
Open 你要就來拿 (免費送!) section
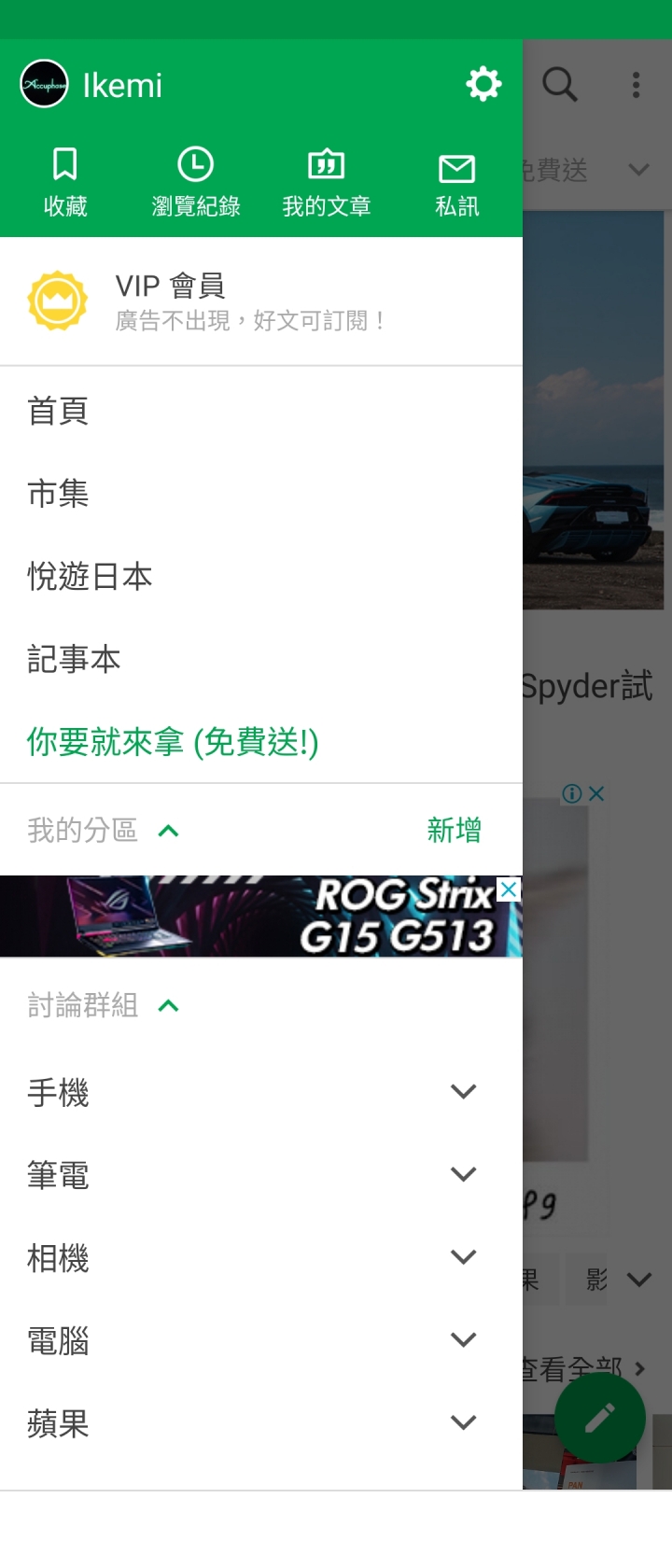click(x=173, y=742)
